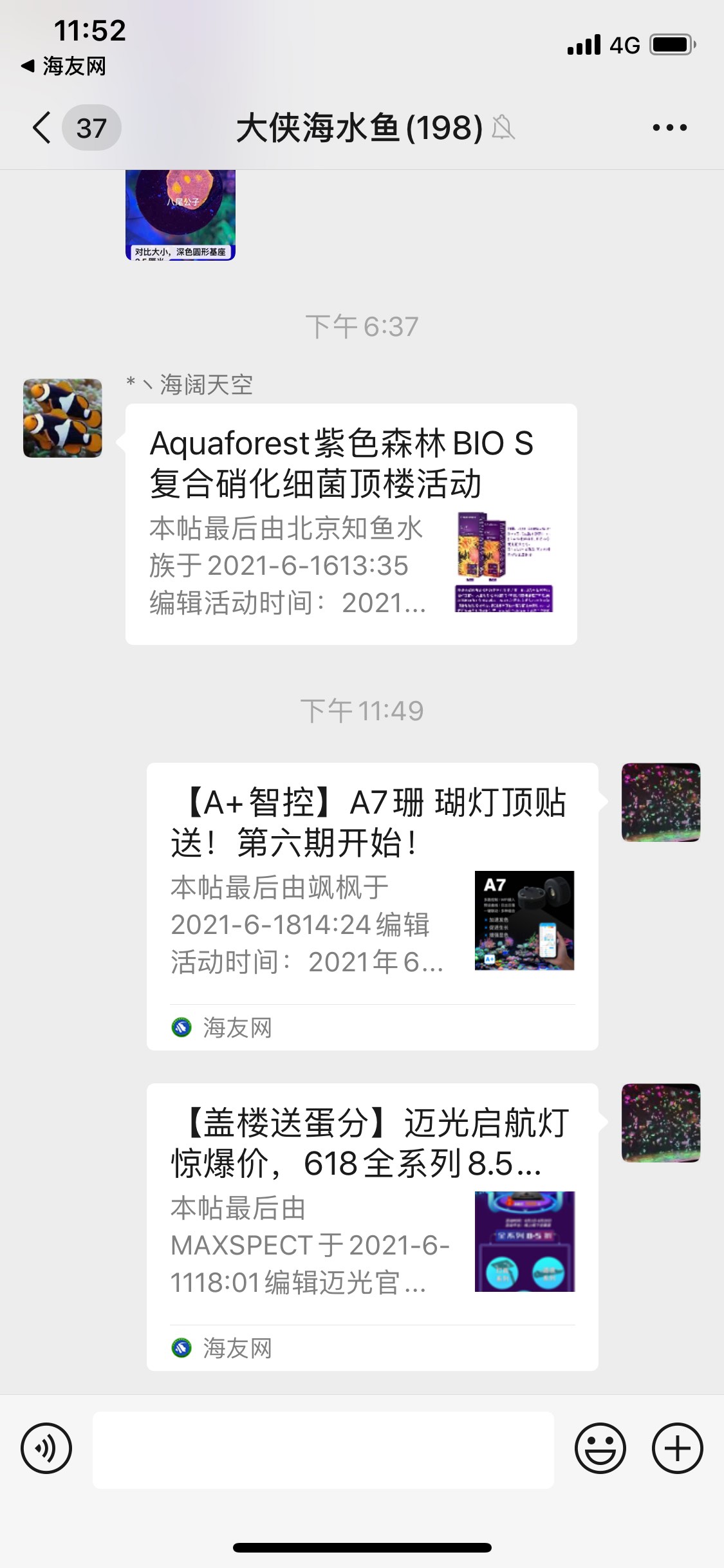Open the plus attachment menu

click(x=677, y=1448)
